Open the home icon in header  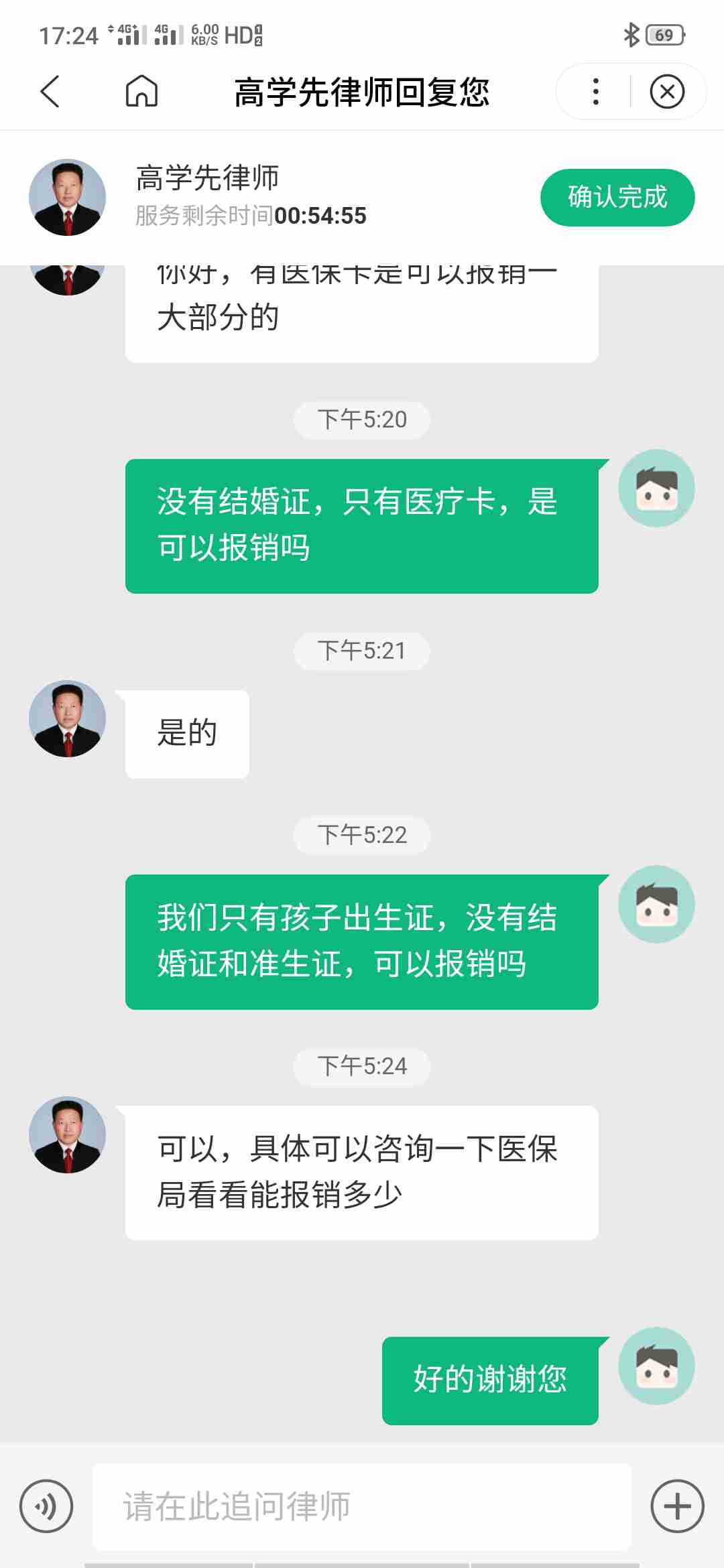[141, 91]
